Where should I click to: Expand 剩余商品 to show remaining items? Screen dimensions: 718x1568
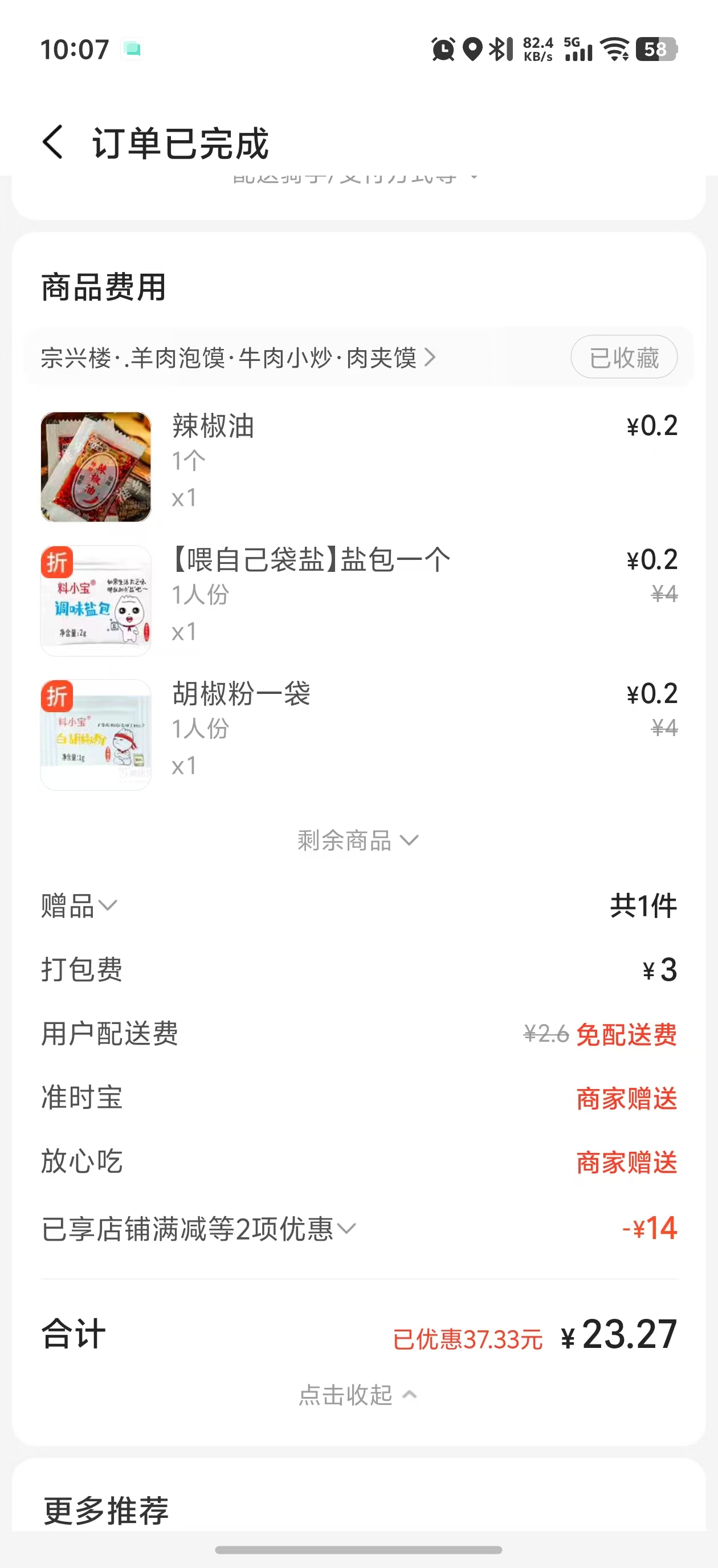coord(358,840)
